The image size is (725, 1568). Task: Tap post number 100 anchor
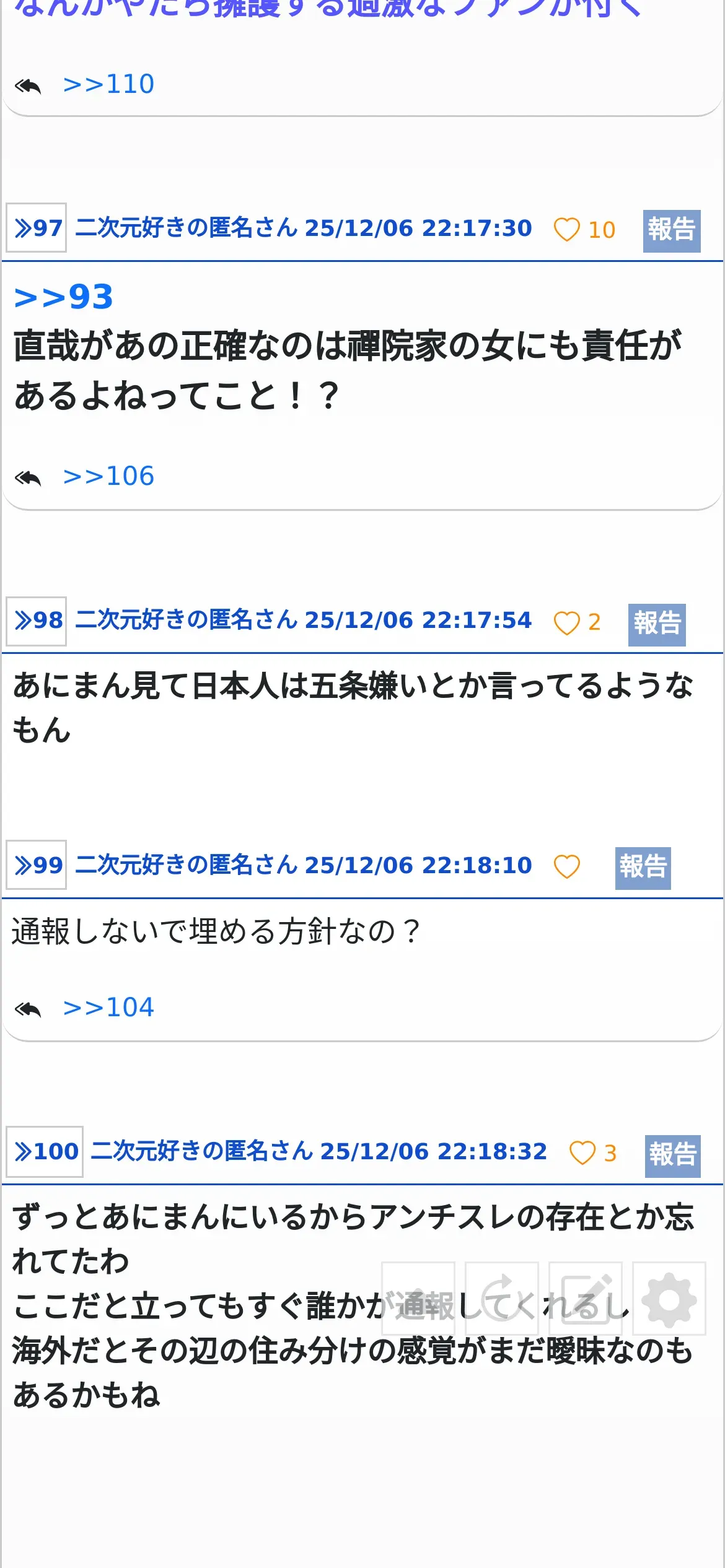(x=45, y=1151)
